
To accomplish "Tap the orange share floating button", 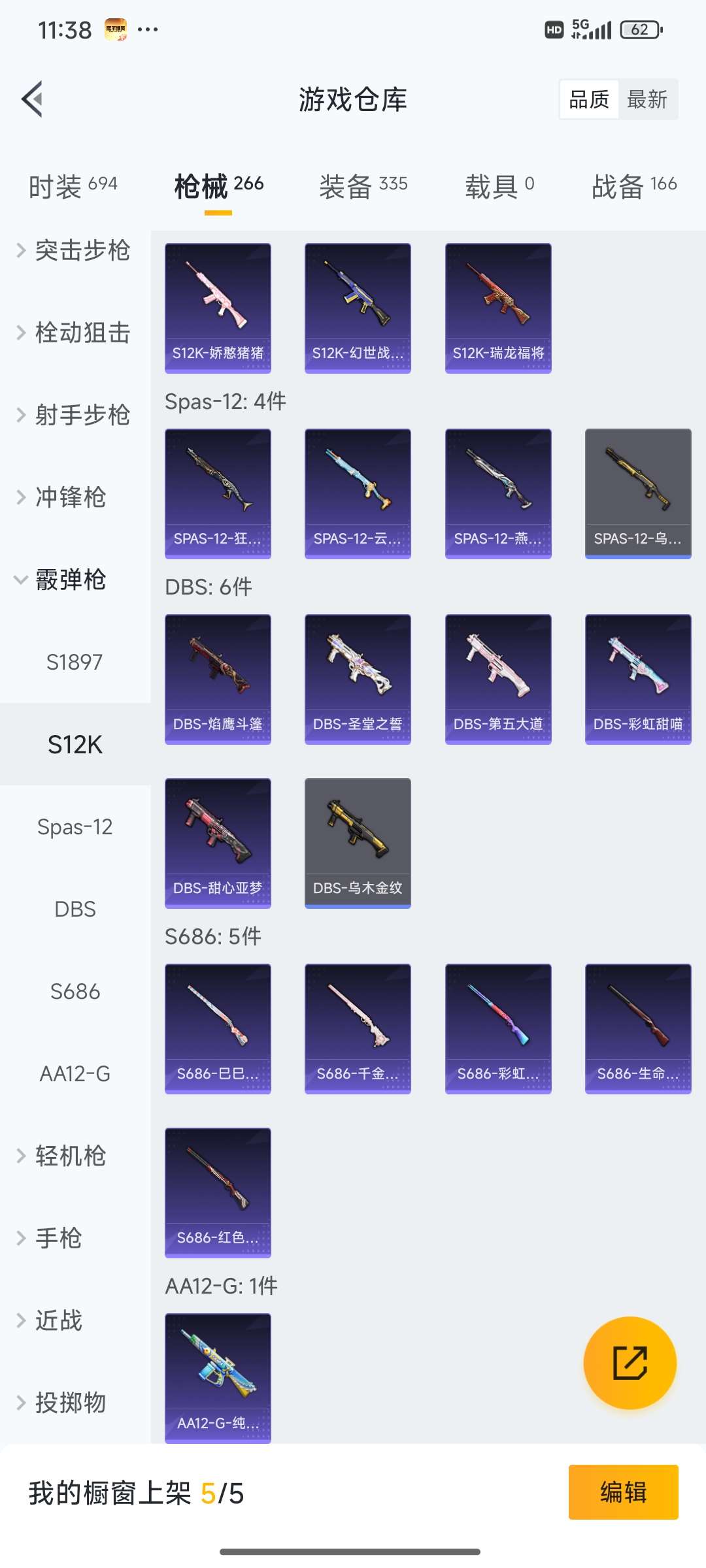I will tap(630, 1362).
